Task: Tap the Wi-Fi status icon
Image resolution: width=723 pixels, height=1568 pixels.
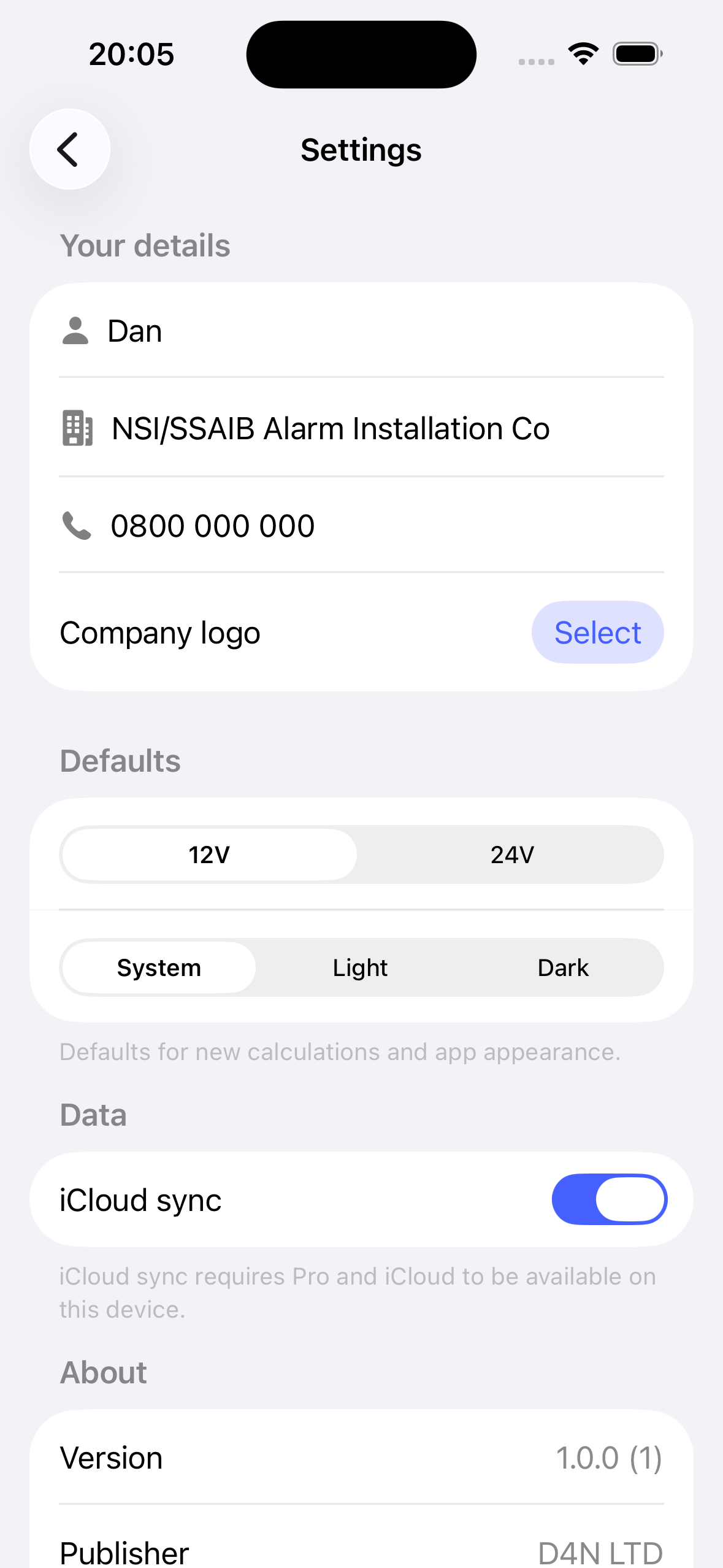Action: click(582, 53)
